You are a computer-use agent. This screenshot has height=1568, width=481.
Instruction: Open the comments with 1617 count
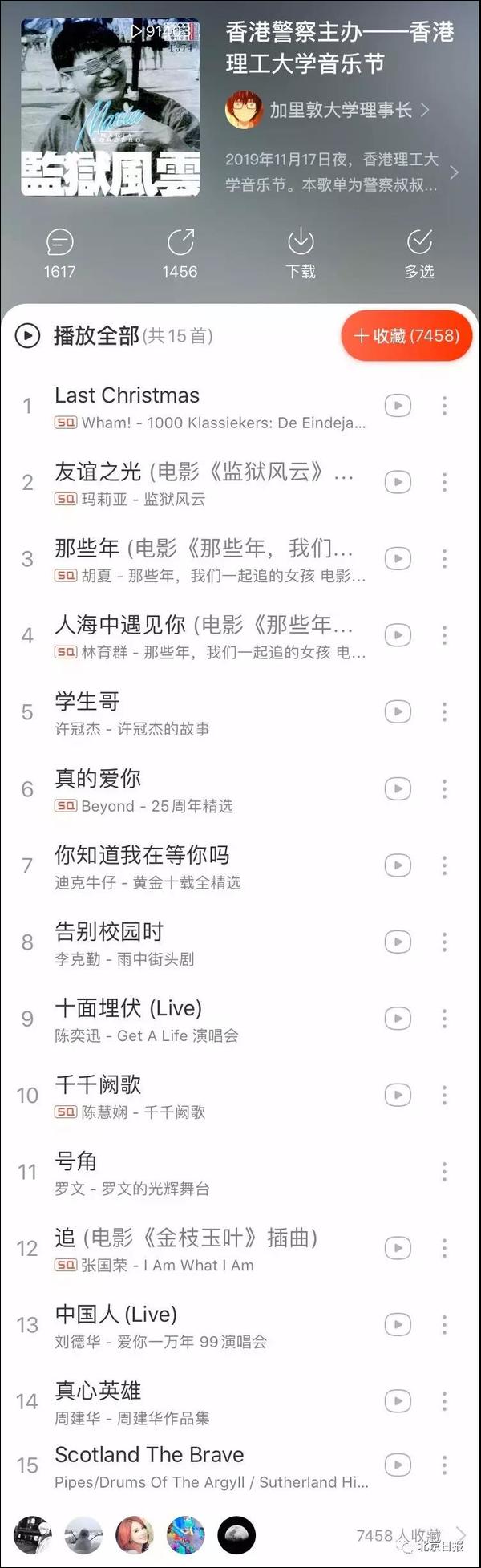(x=59, y=253)
